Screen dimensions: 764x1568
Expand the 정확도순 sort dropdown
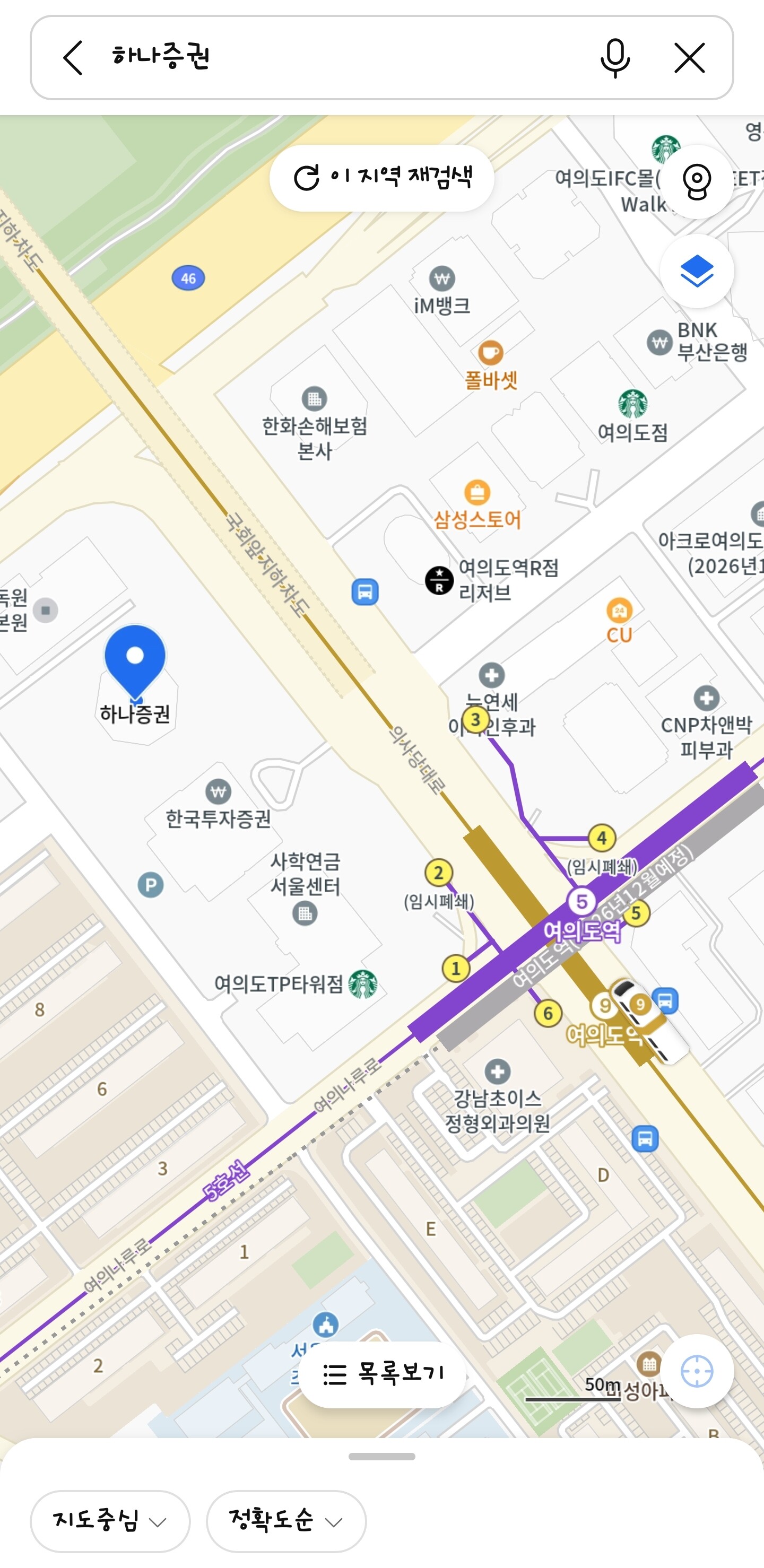point(286,1520)
